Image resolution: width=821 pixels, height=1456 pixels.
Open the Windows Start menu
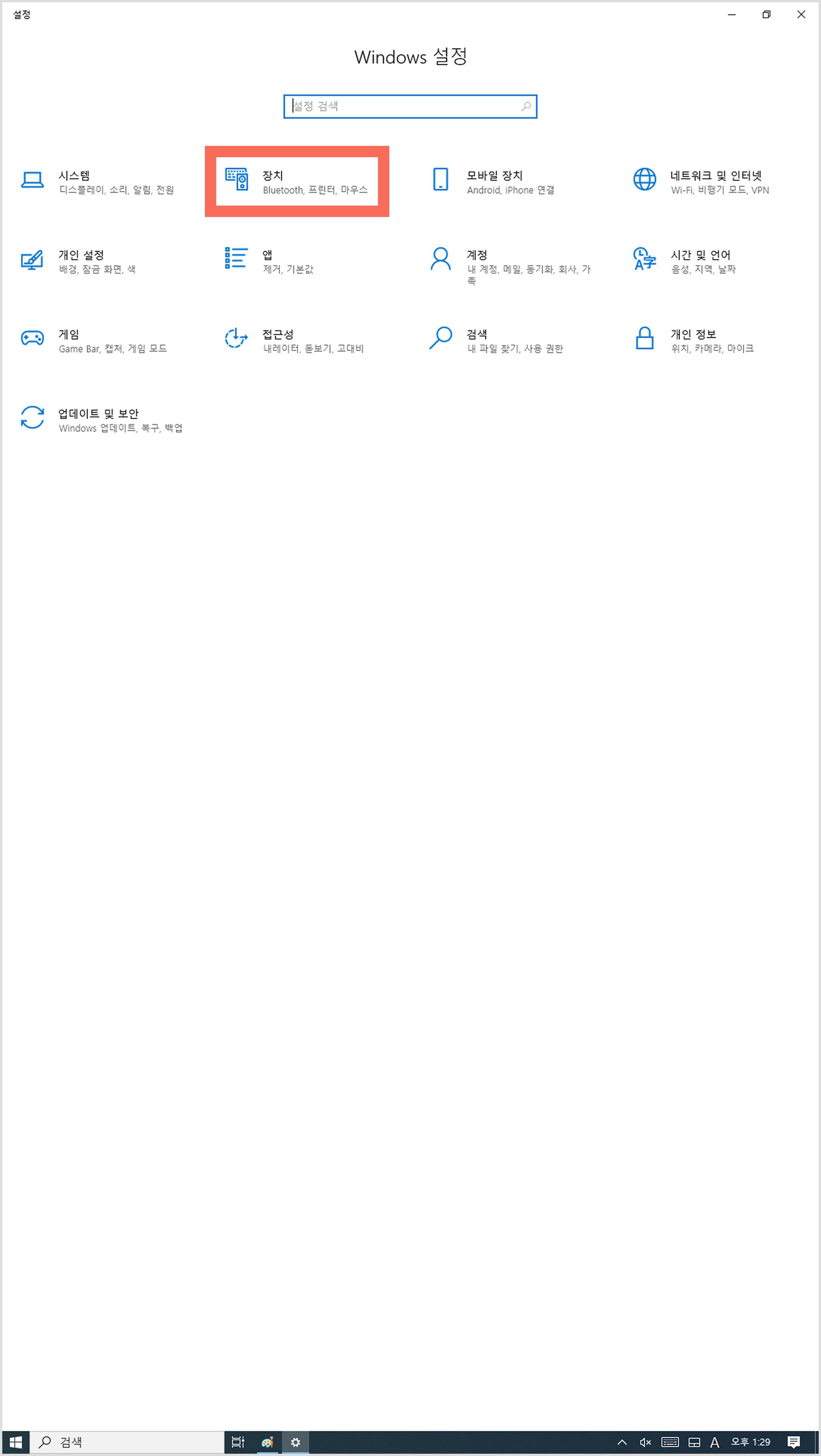pos(16,1442)
